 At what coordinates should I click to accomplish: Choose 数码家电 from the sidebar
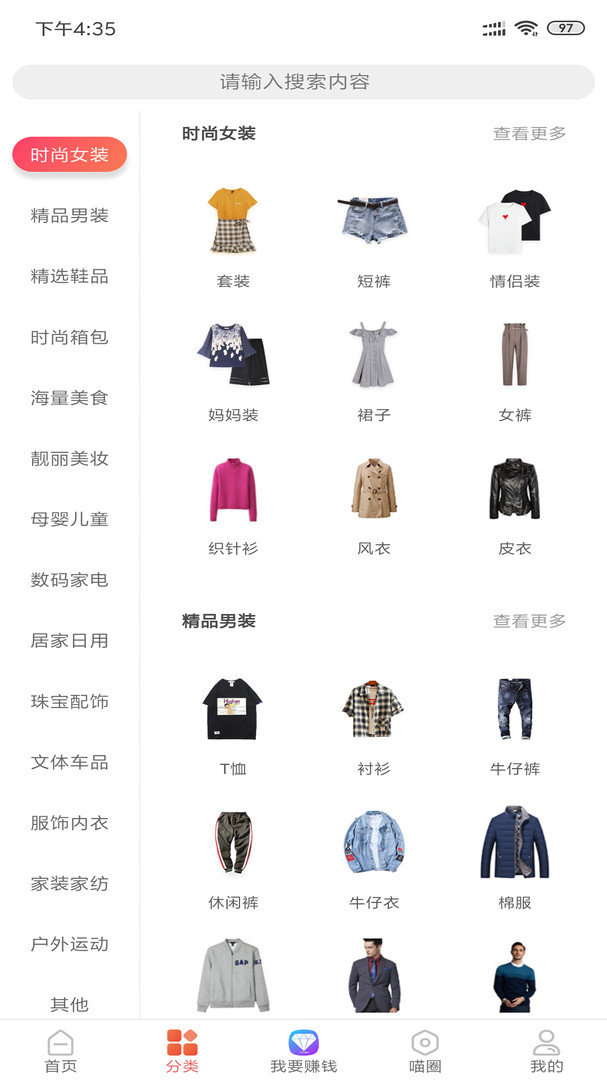click(69, 580)
